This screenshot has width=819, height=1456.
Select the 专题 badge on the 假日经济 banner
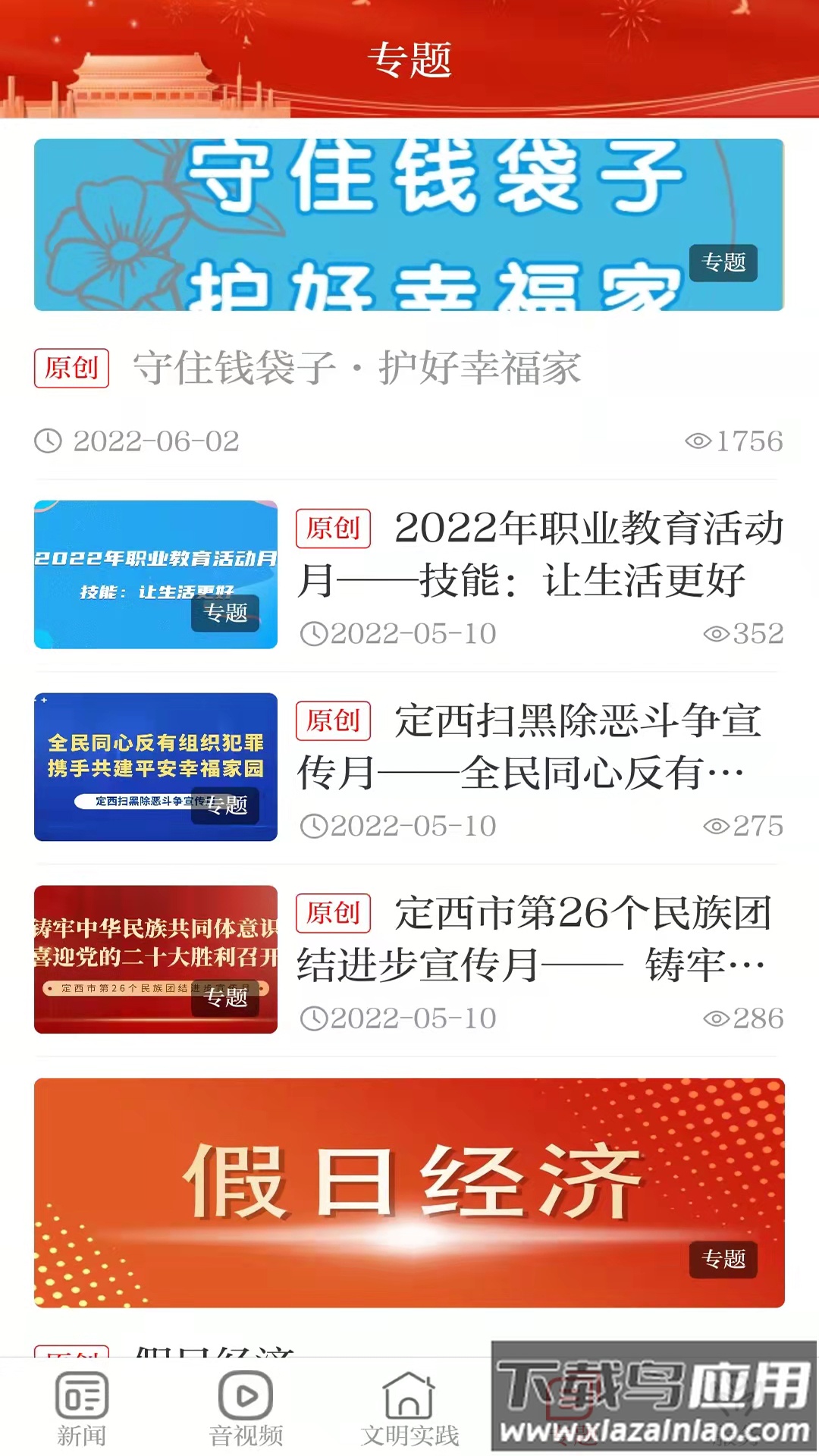tap(724, 1259)
